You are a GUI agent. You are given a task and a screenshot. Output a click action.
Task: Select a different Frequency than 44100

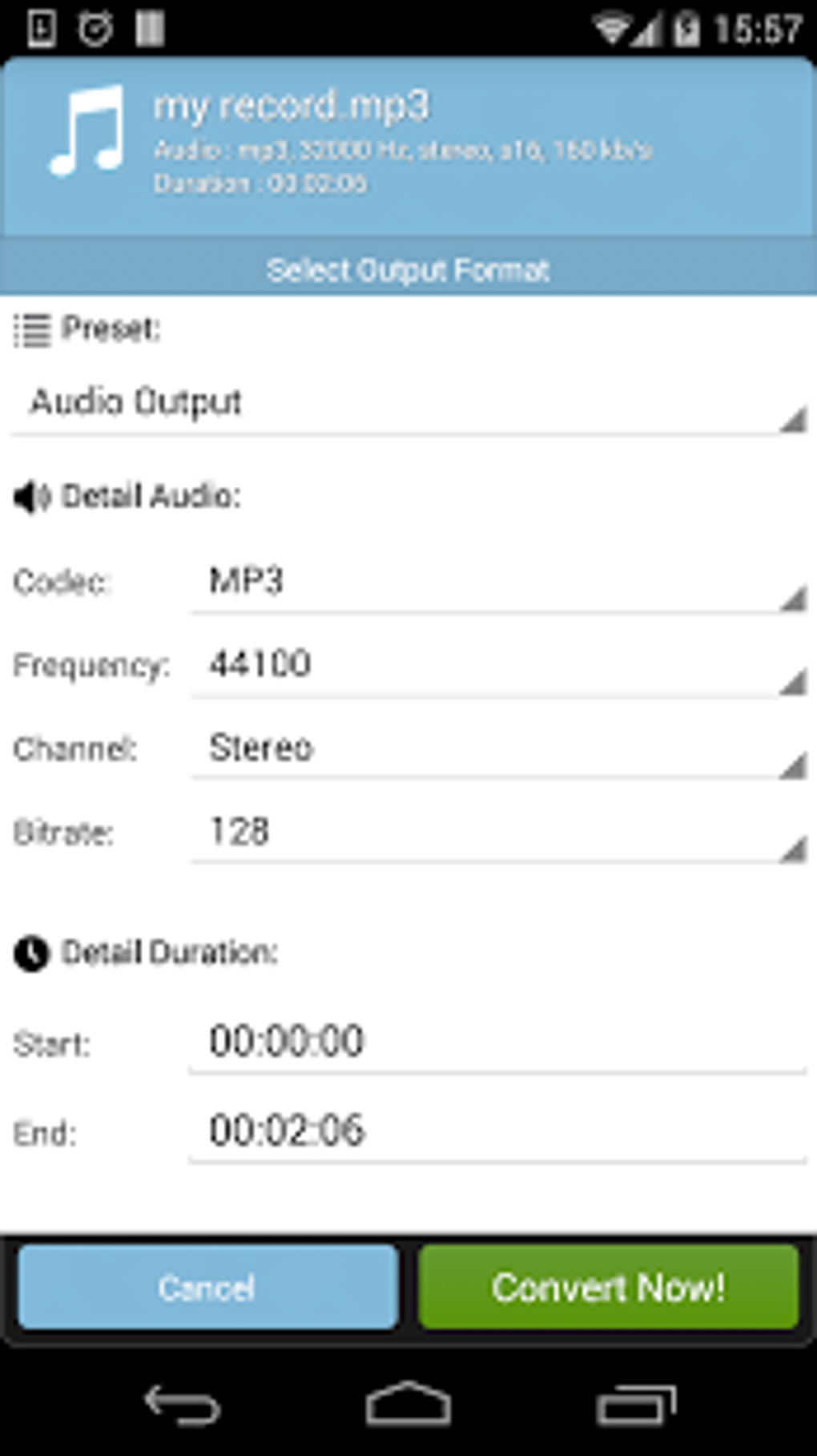[x=497, y=666]
